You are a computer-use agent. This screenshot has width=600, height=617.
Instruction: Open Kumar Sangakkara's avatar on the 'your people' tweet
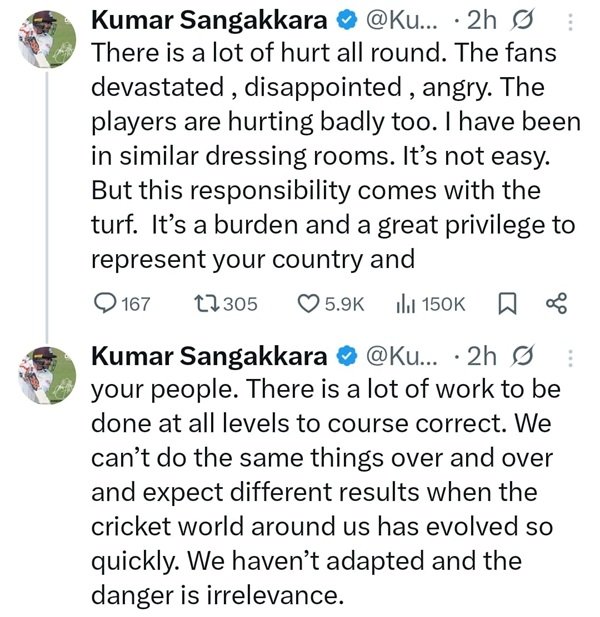click(x=46, y=378)
